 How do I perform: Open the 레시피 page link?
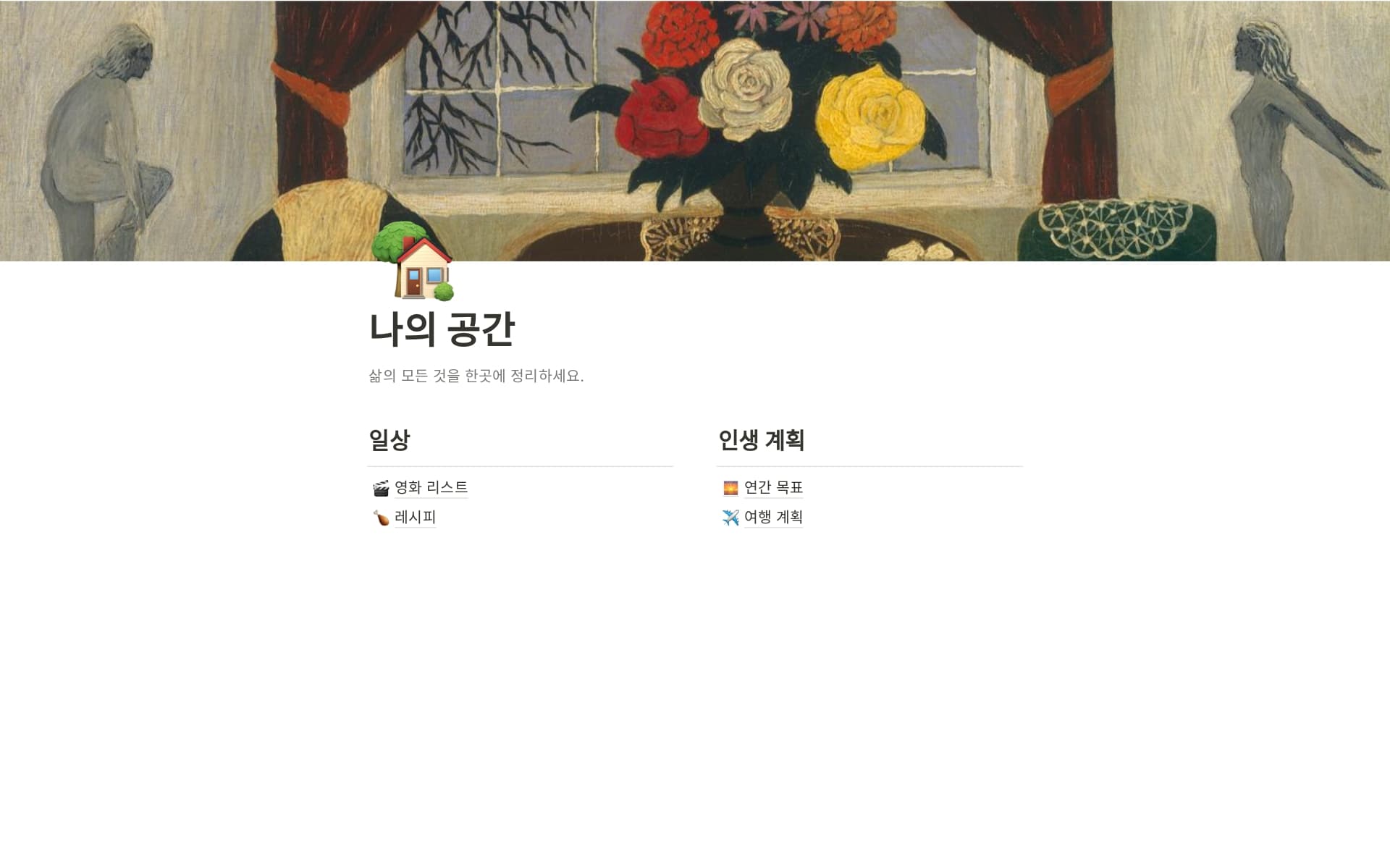coord(415,517)
